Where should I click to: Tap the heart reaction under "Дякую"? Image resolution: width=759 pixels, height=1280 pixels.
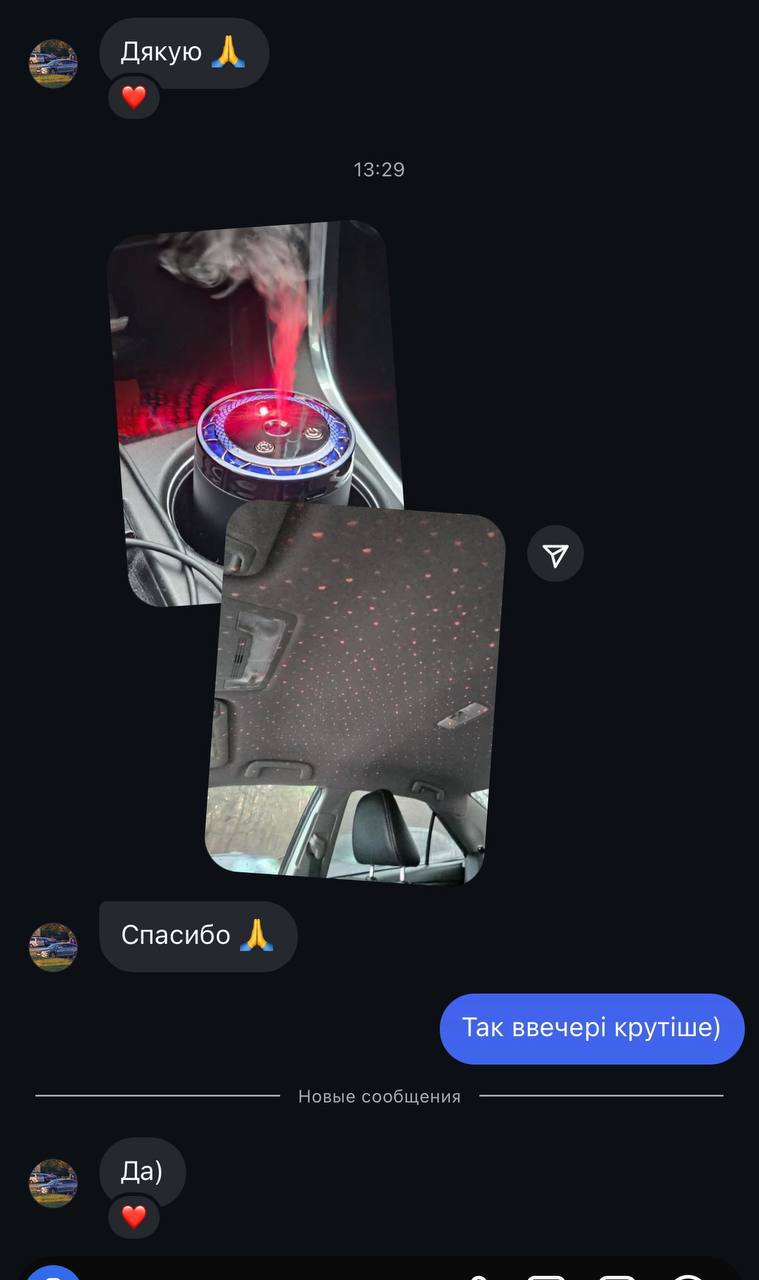pos(134,97)
